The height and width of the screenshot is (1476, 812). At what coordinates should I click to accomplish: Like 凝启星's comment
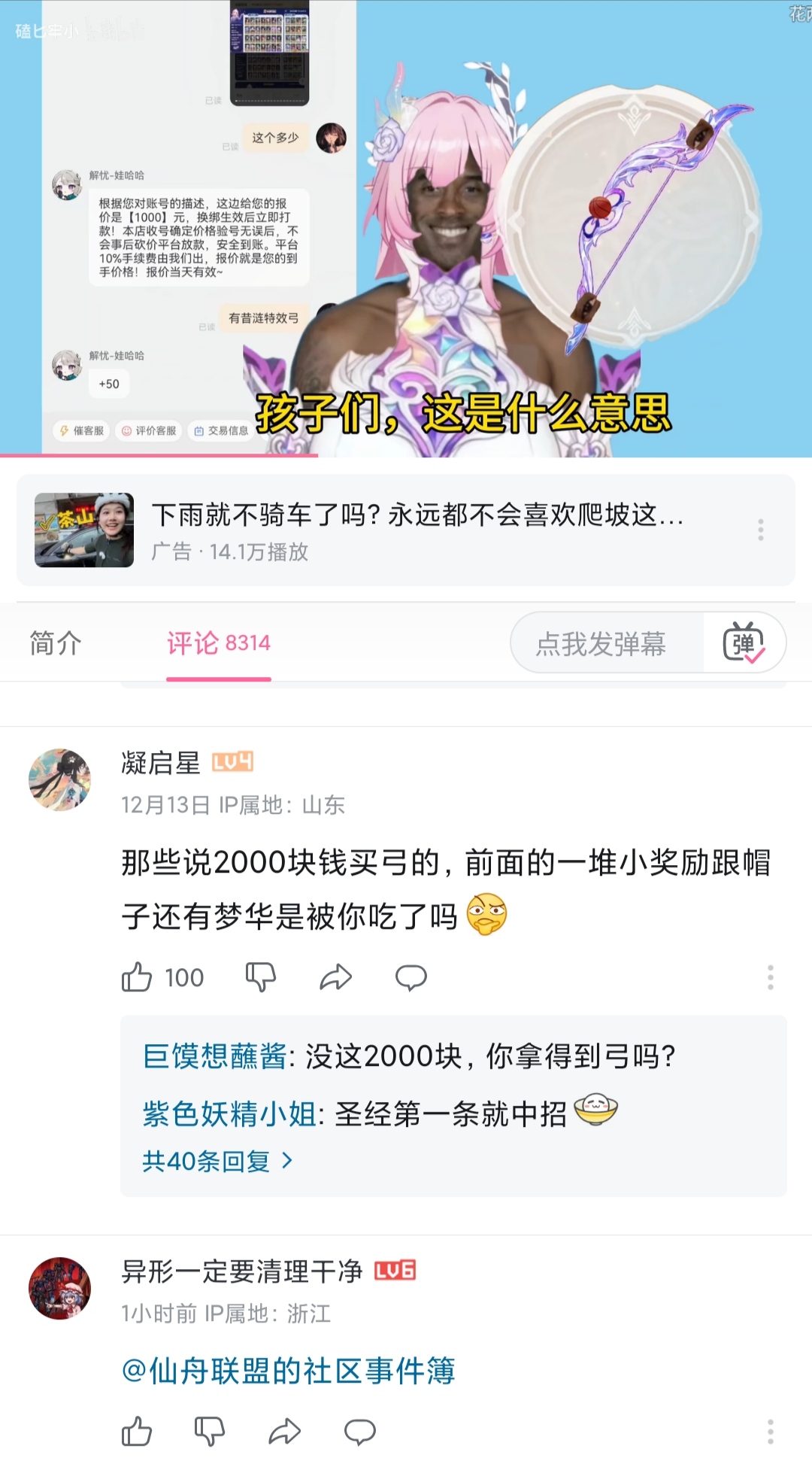(137, 977)
